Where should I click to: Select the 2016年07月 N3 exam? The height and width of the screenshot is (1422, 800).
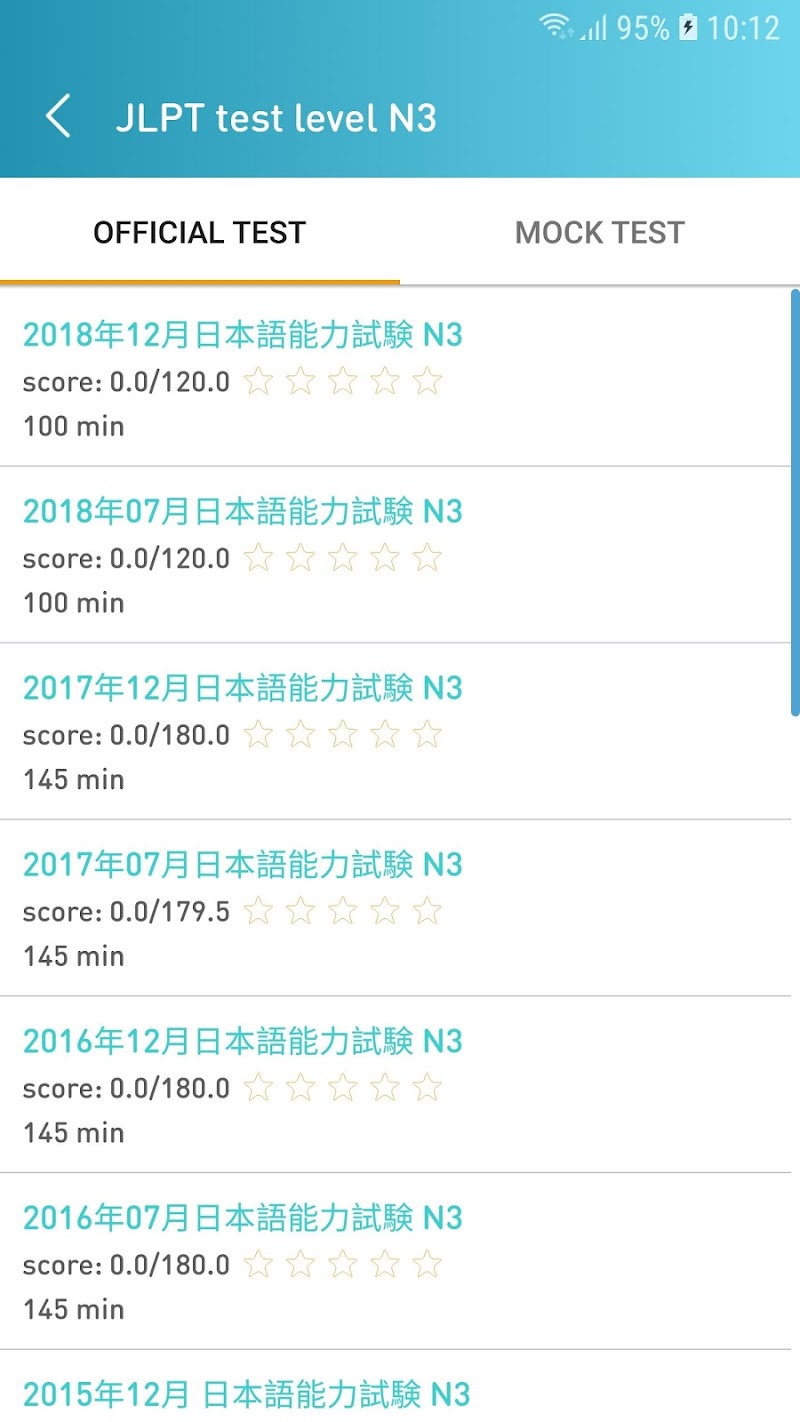coord(243,1218)
